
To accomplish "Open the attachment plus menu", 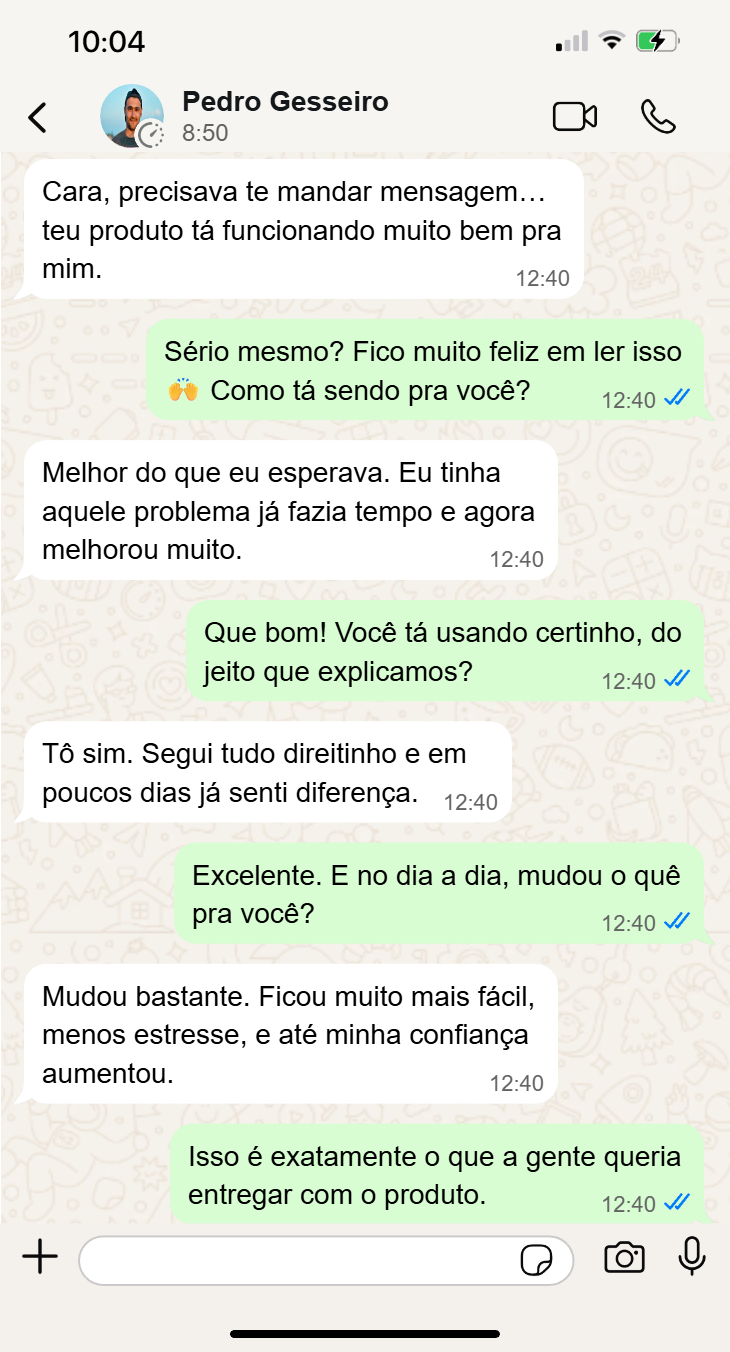I will coord(40,1257).
